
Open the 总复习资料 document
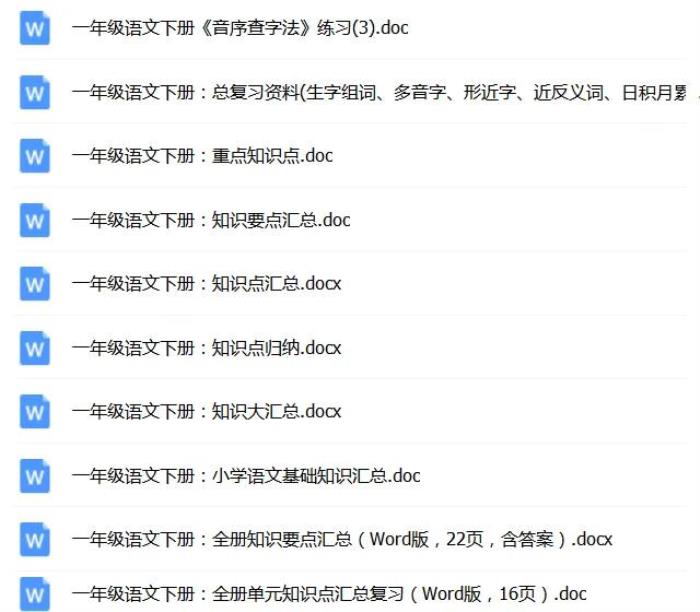click(380, 93)
